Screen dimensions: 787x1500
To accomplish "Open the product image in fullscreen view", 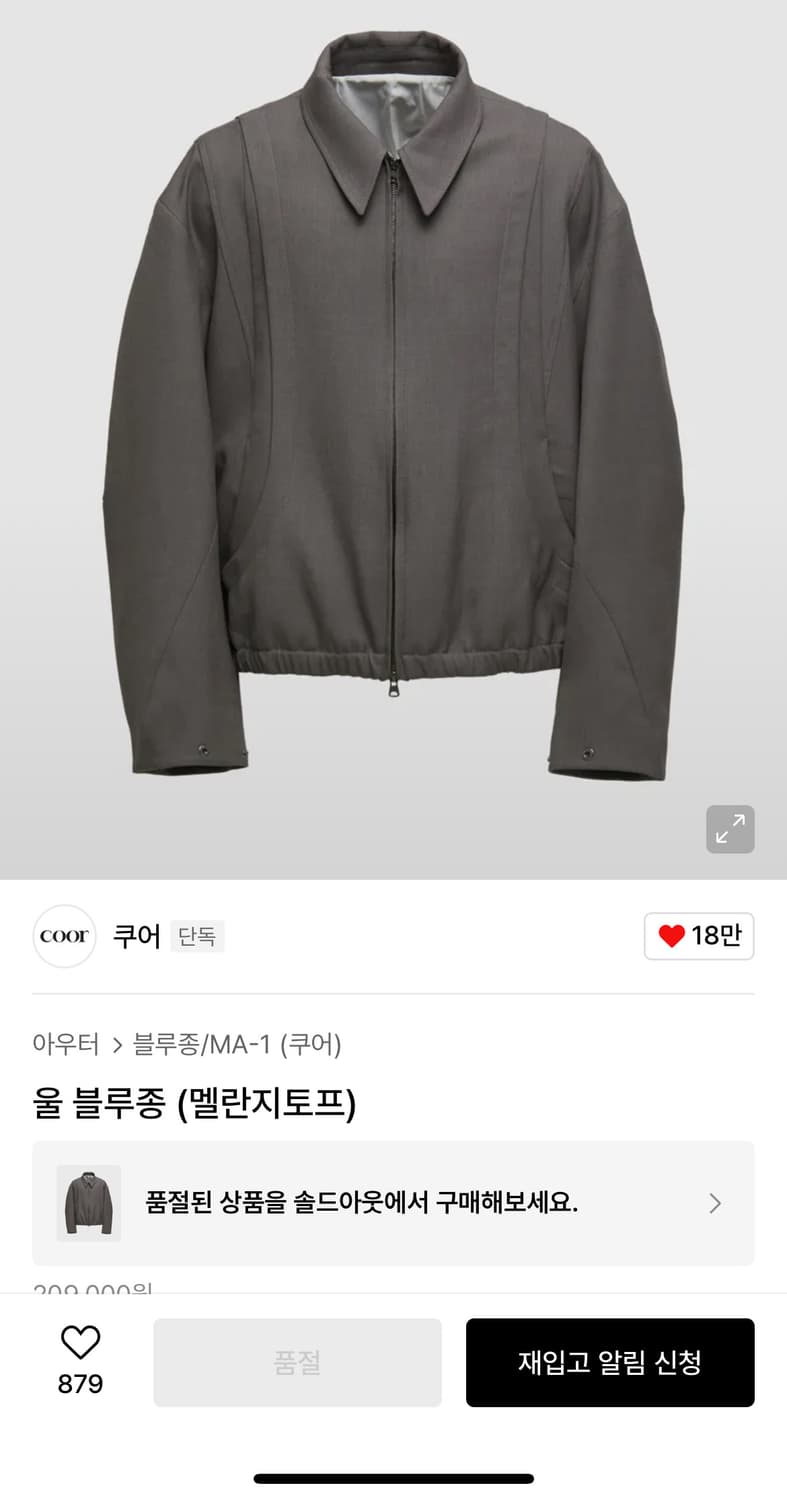I will pyautogui.click(x=730, y=829).
